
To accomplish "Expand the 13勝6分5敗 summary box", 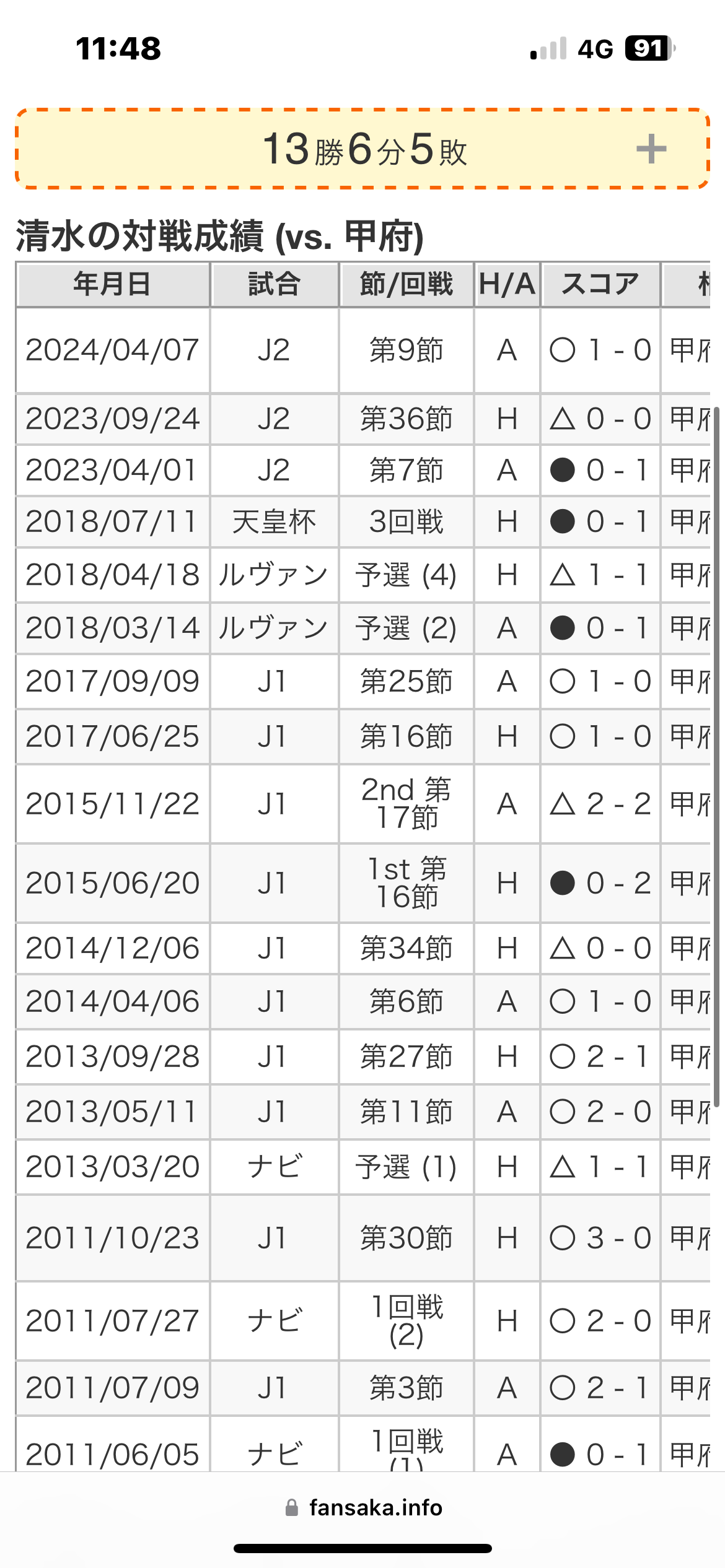I will click(651, 149).
